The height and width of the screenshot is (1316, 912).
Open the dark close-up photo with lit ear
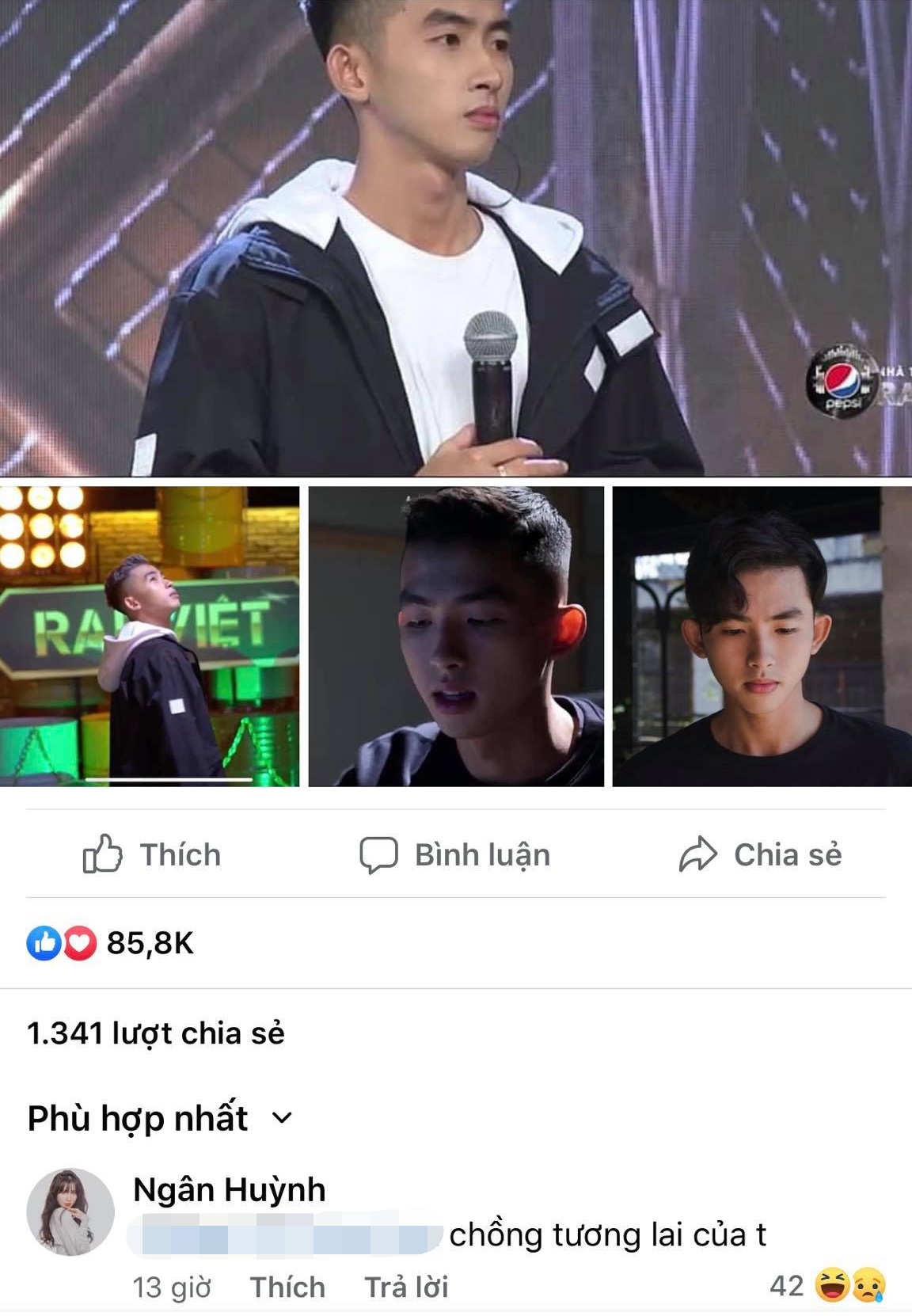click(x=456, y=637)
